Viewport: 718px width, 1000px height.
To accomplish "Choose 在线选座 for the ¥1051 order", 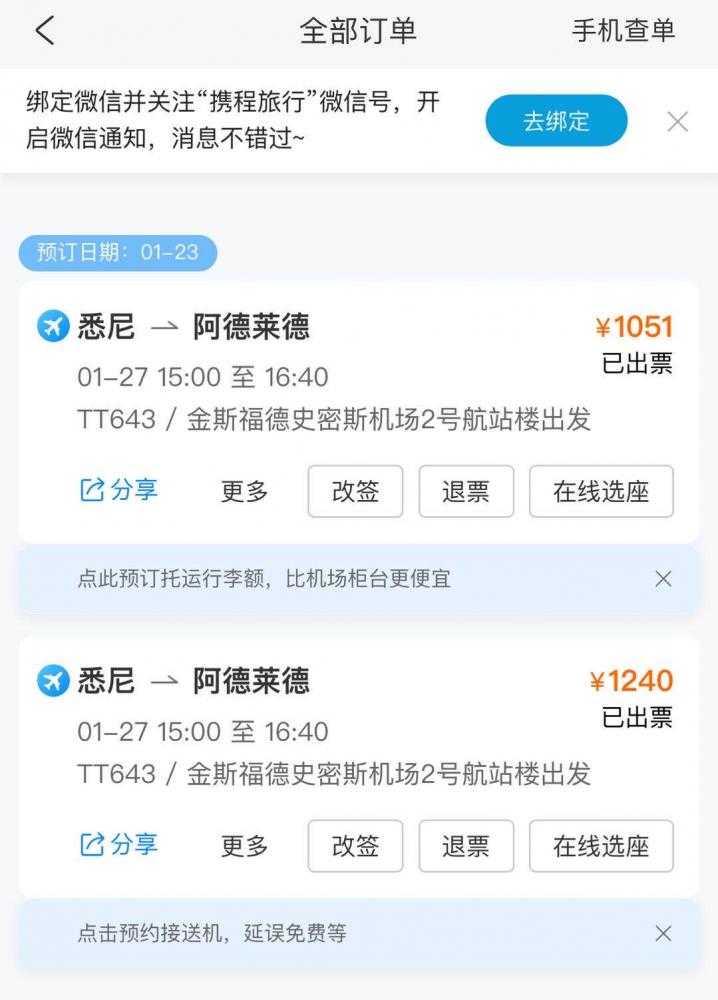I will (x=601, y=491).
